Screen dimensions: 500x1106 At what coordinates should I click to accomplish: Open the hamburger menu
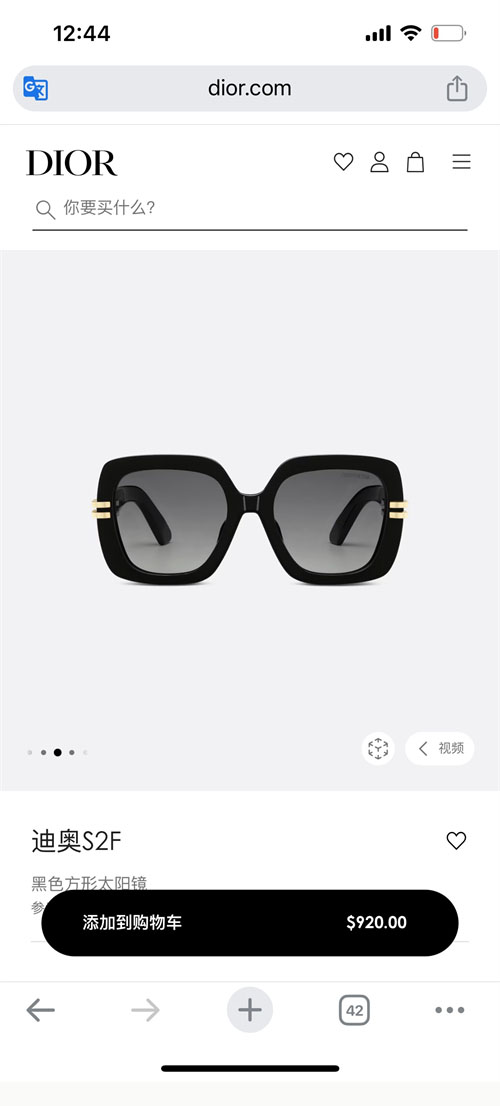coord(461,162)
